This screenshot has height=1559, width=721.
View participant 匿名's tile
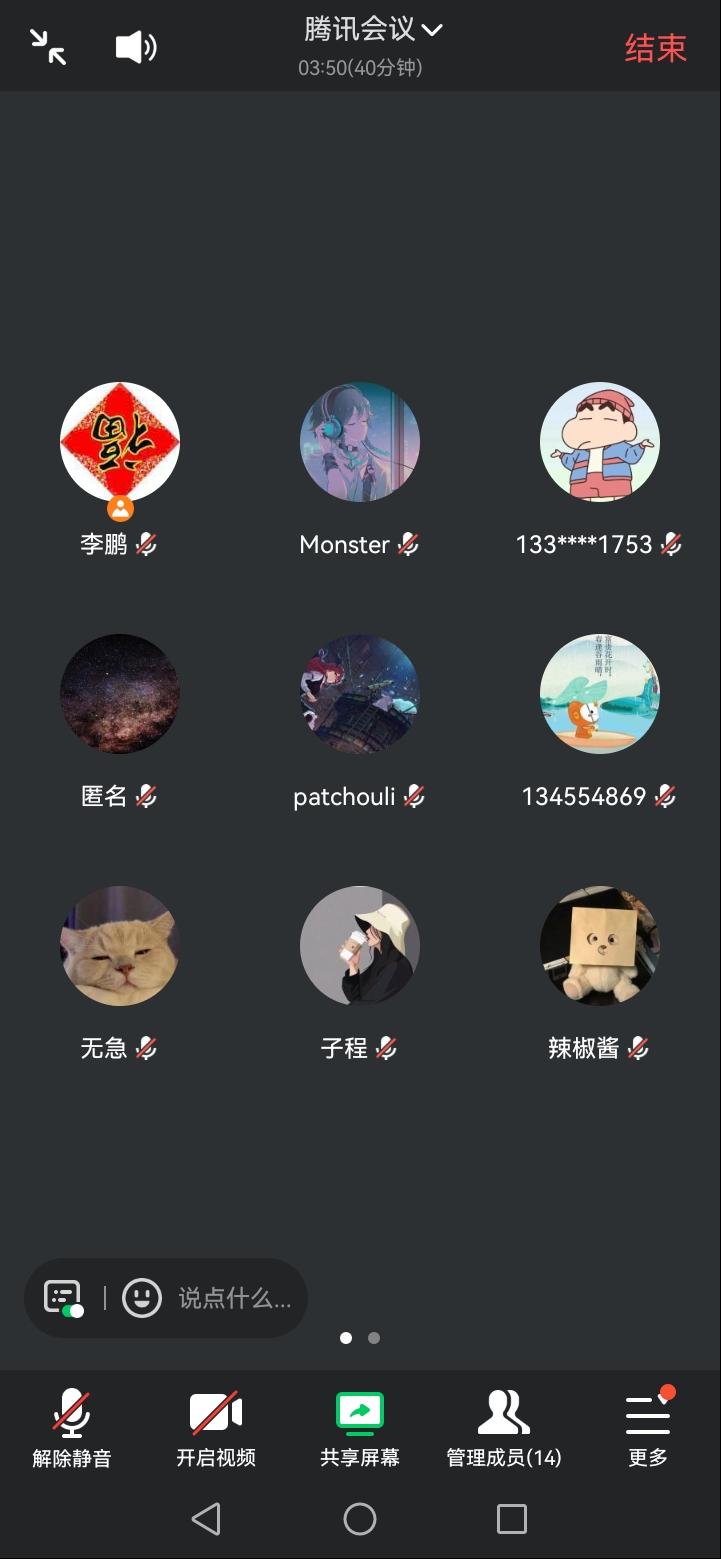120,694
